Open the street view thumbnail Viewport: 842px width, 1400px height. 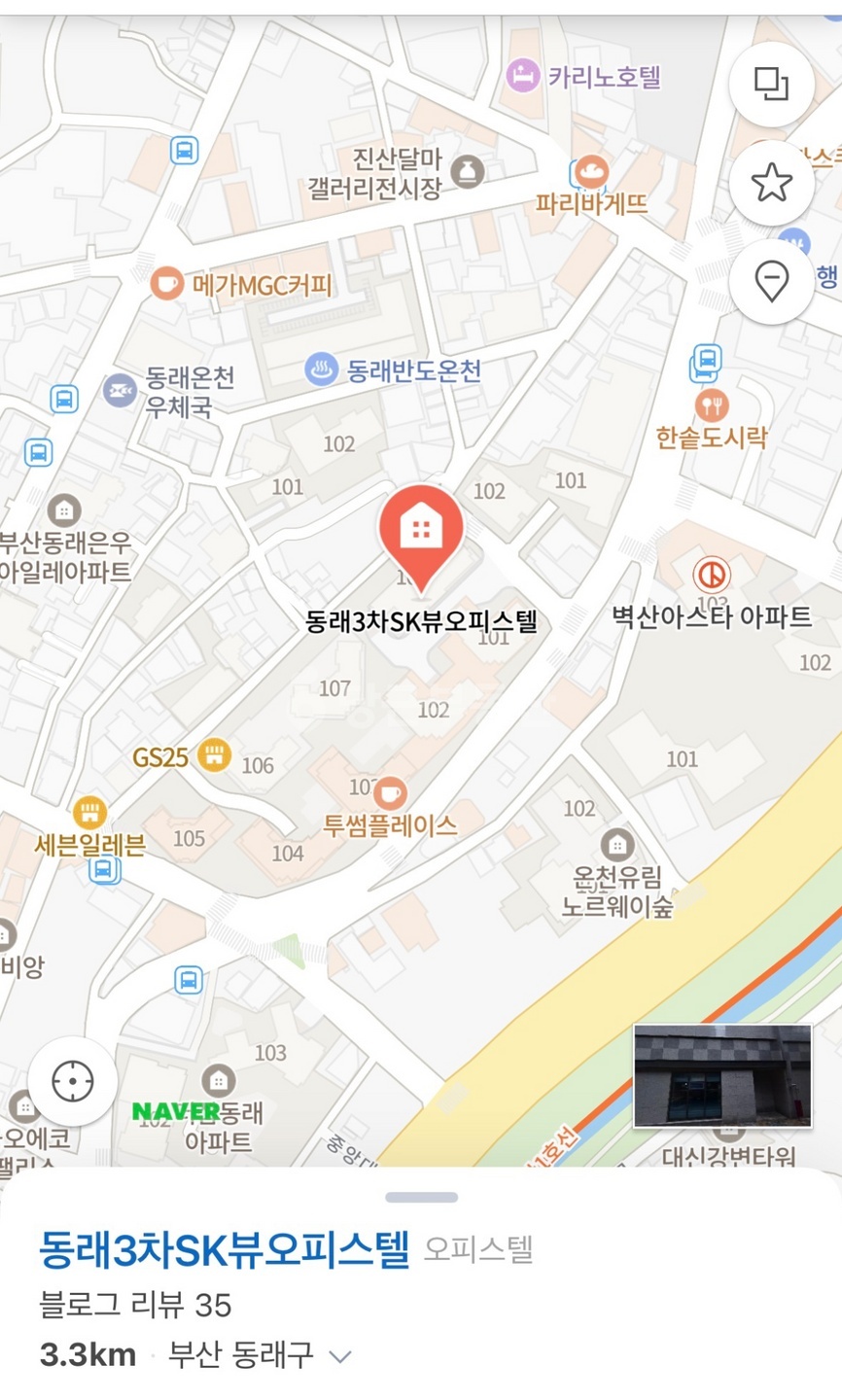[722, 1075]
